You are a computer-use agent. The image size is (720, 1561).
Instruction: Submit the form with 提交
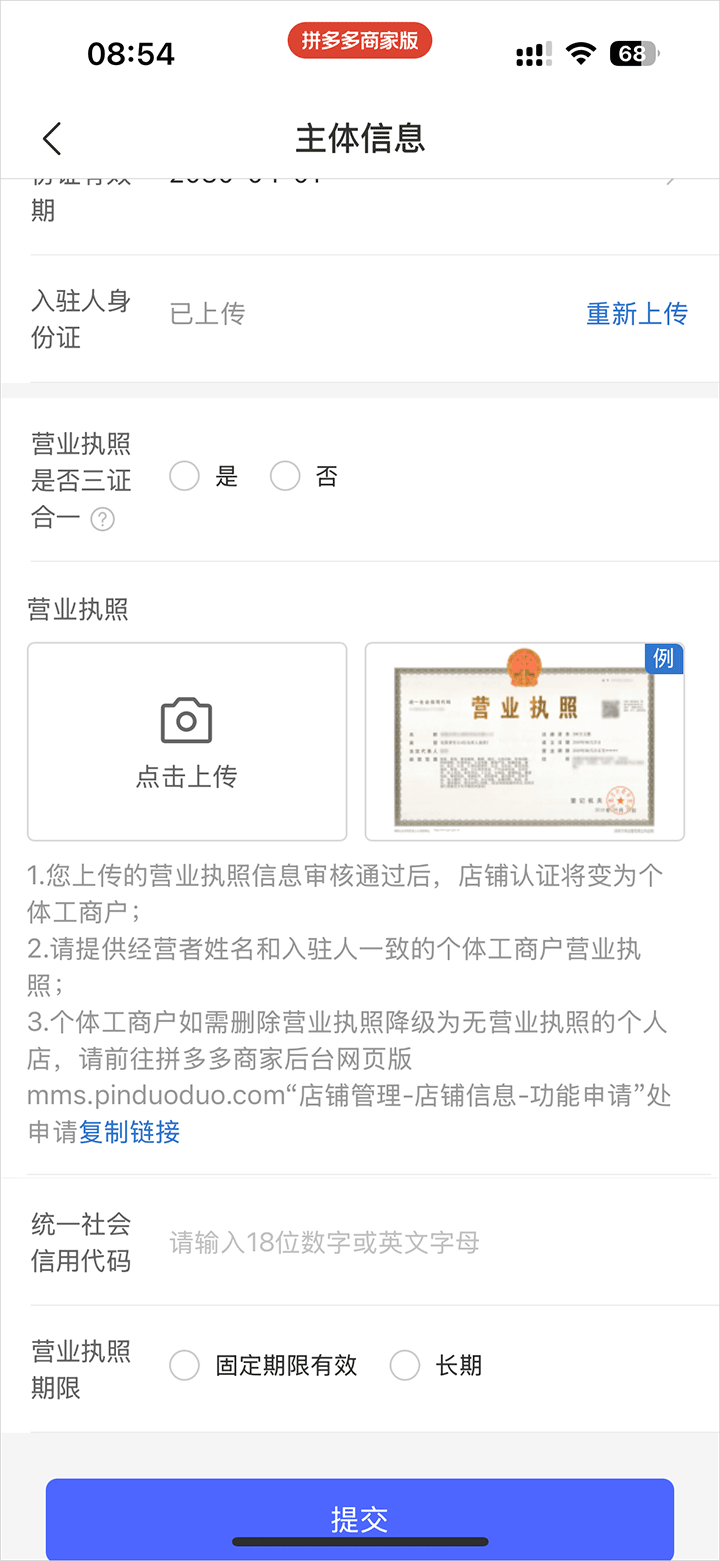point(360,1518)
